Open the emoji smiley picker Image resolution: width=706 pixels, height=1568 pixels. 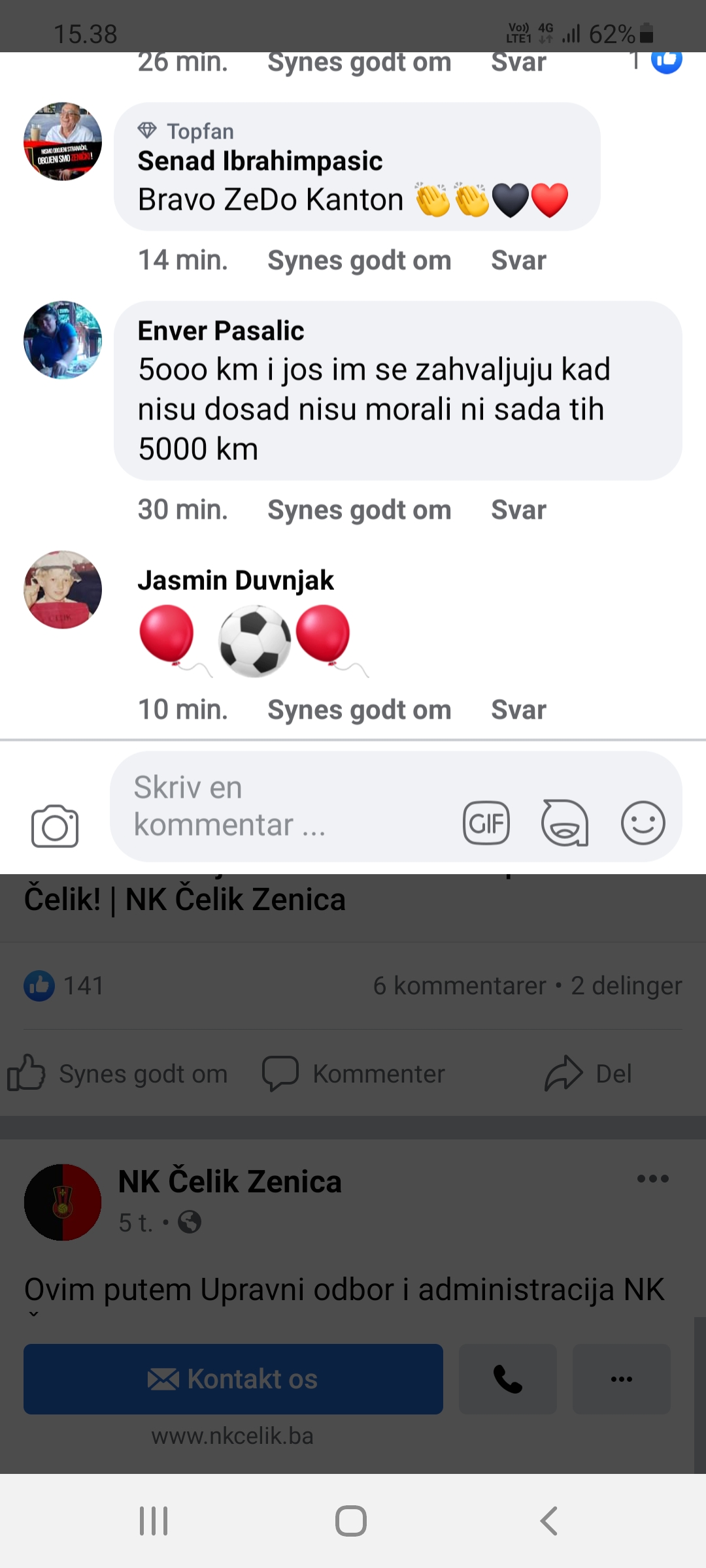pyautogui.click(x=643, y=823)
